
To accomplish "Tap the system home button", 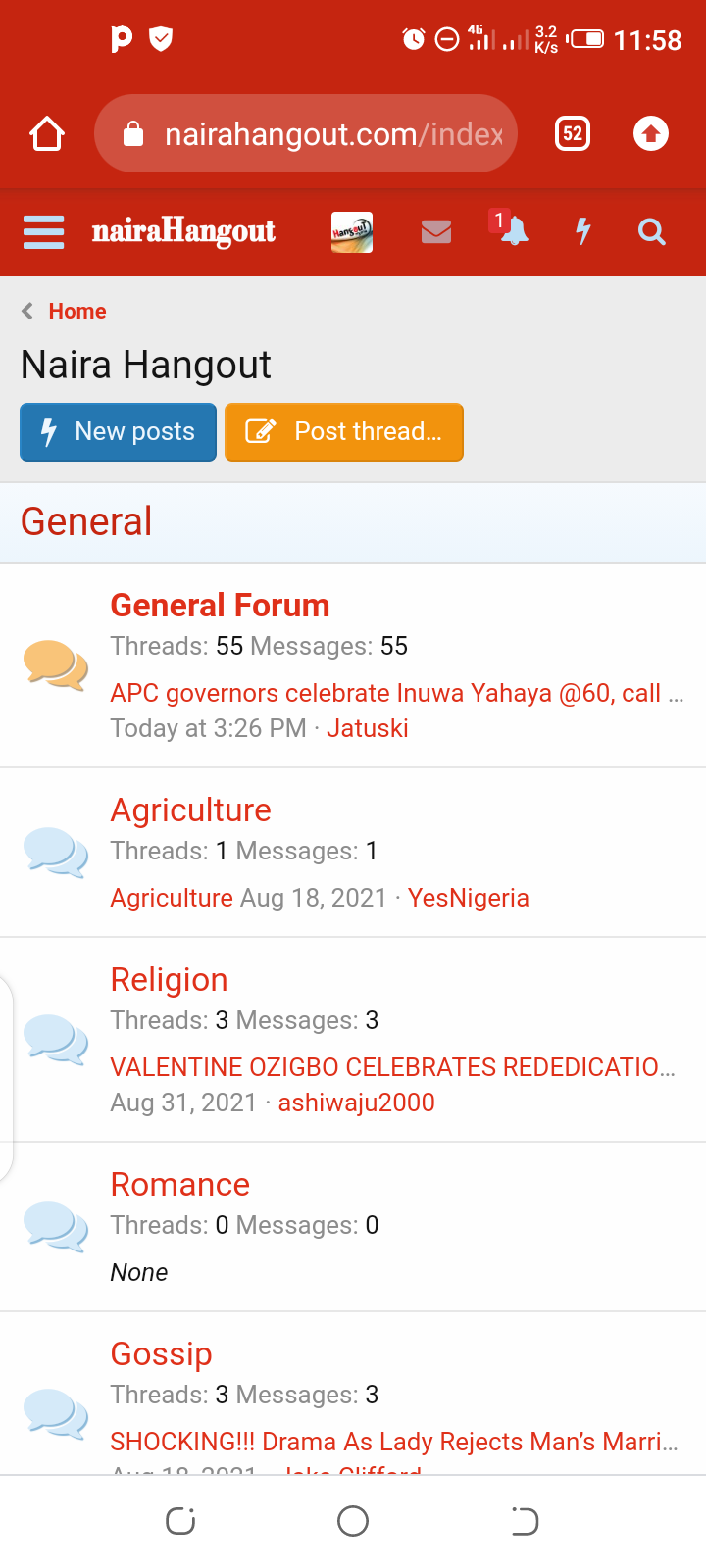I will coord(353,1521).
